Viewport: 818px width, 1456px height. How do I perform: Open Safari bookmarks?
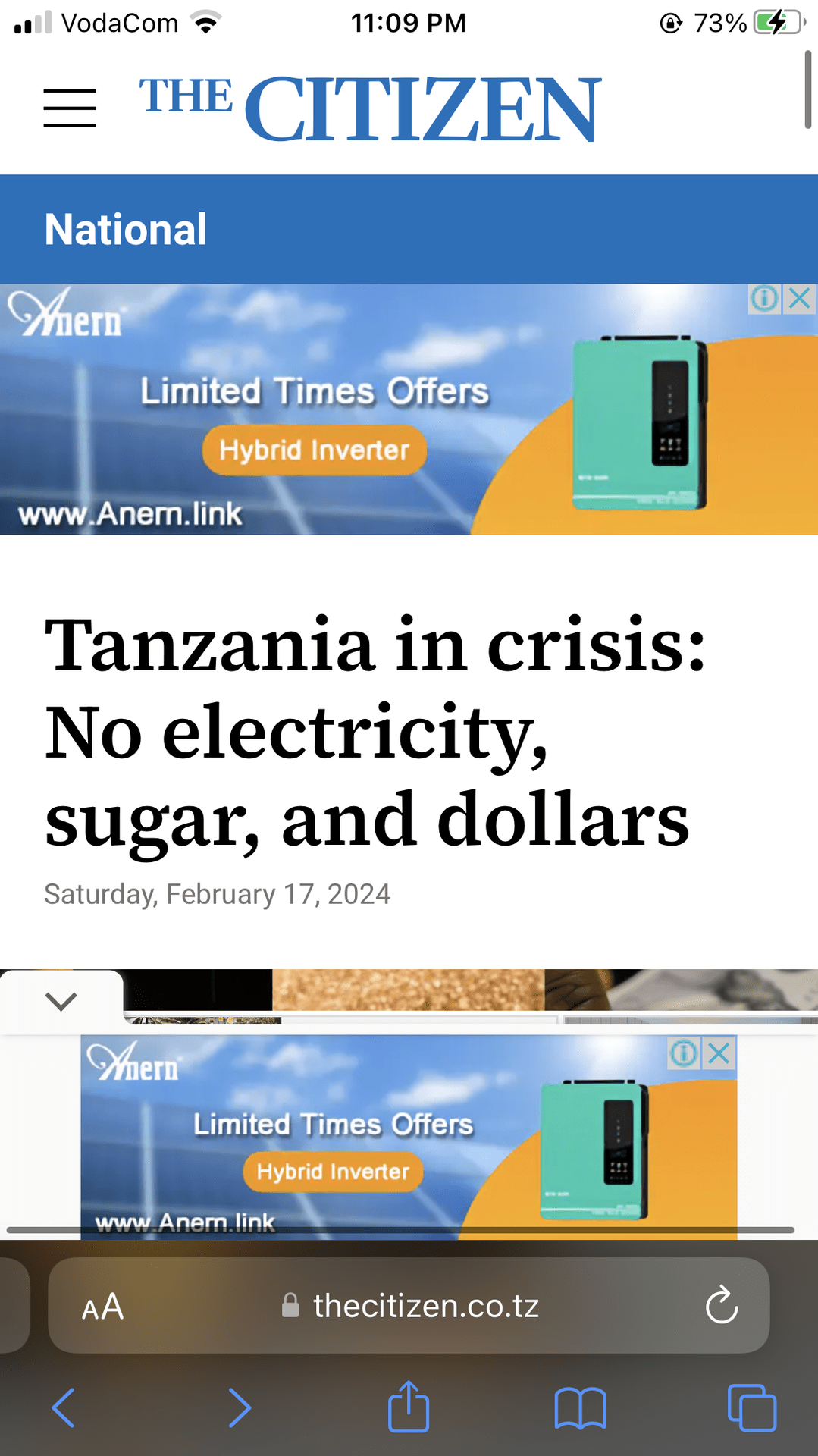(x=580, y=1408)
